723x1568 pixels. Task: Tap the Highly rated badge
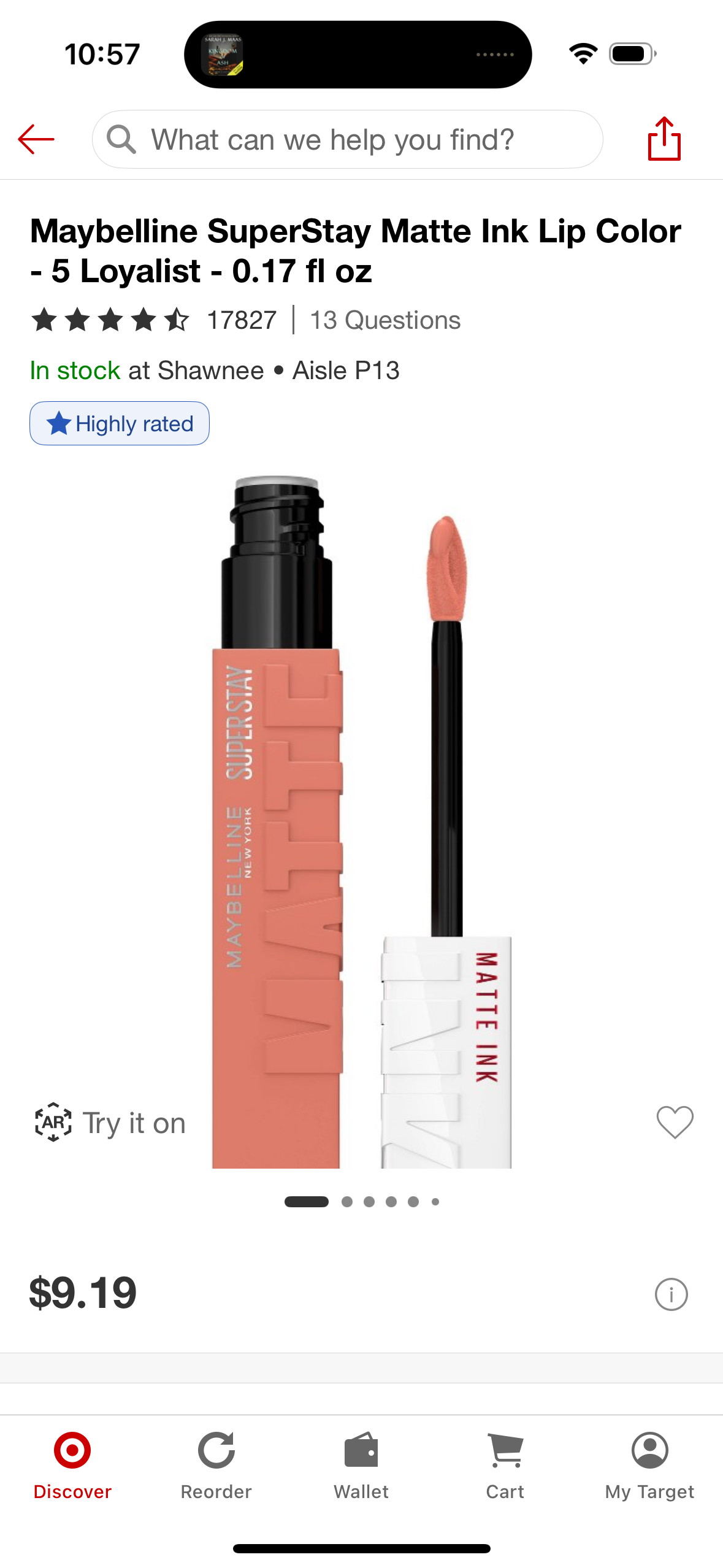pos(120,423)
